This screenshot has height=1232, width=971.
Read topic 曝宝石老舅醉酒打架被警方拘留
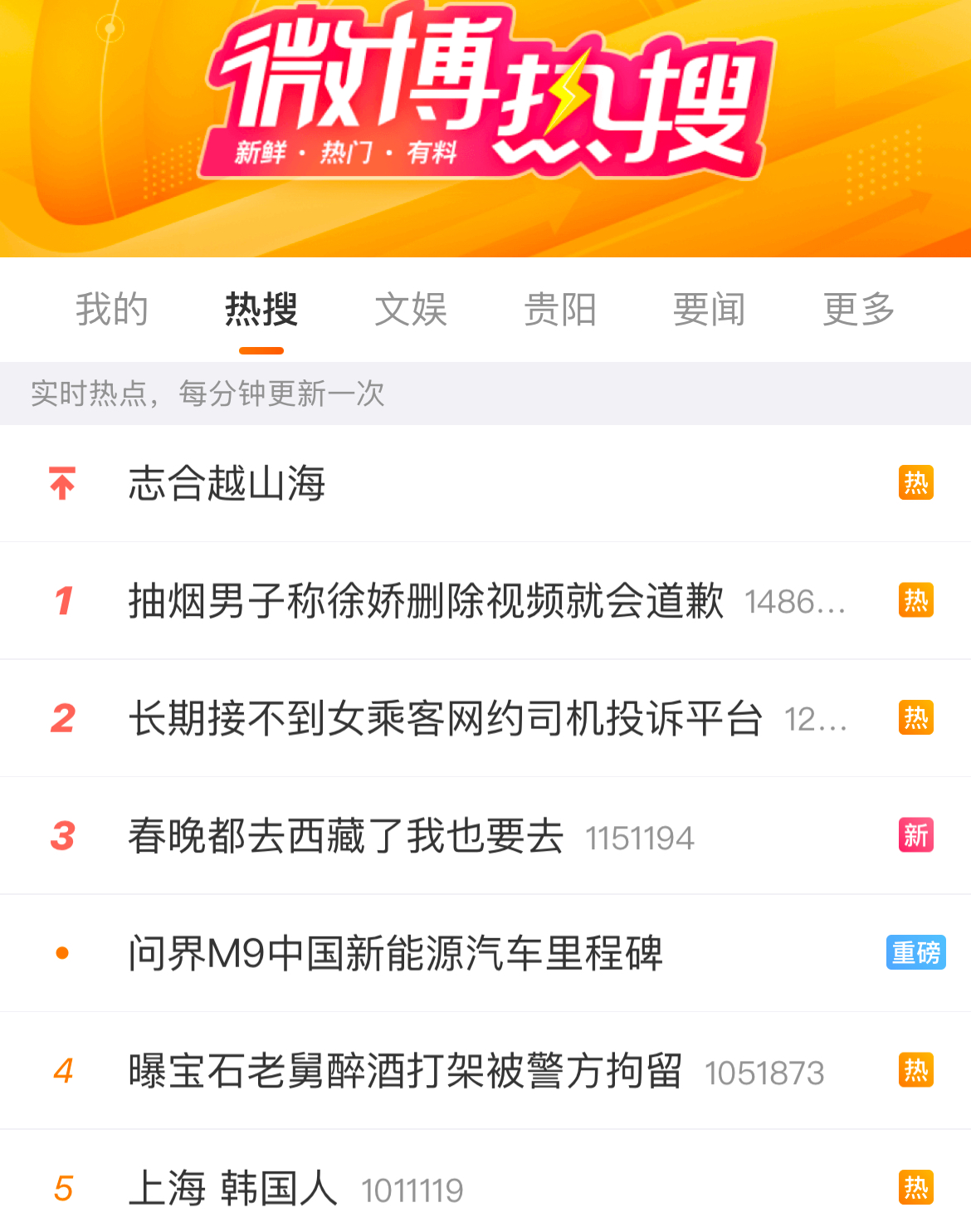click(x=405, y=1071)
